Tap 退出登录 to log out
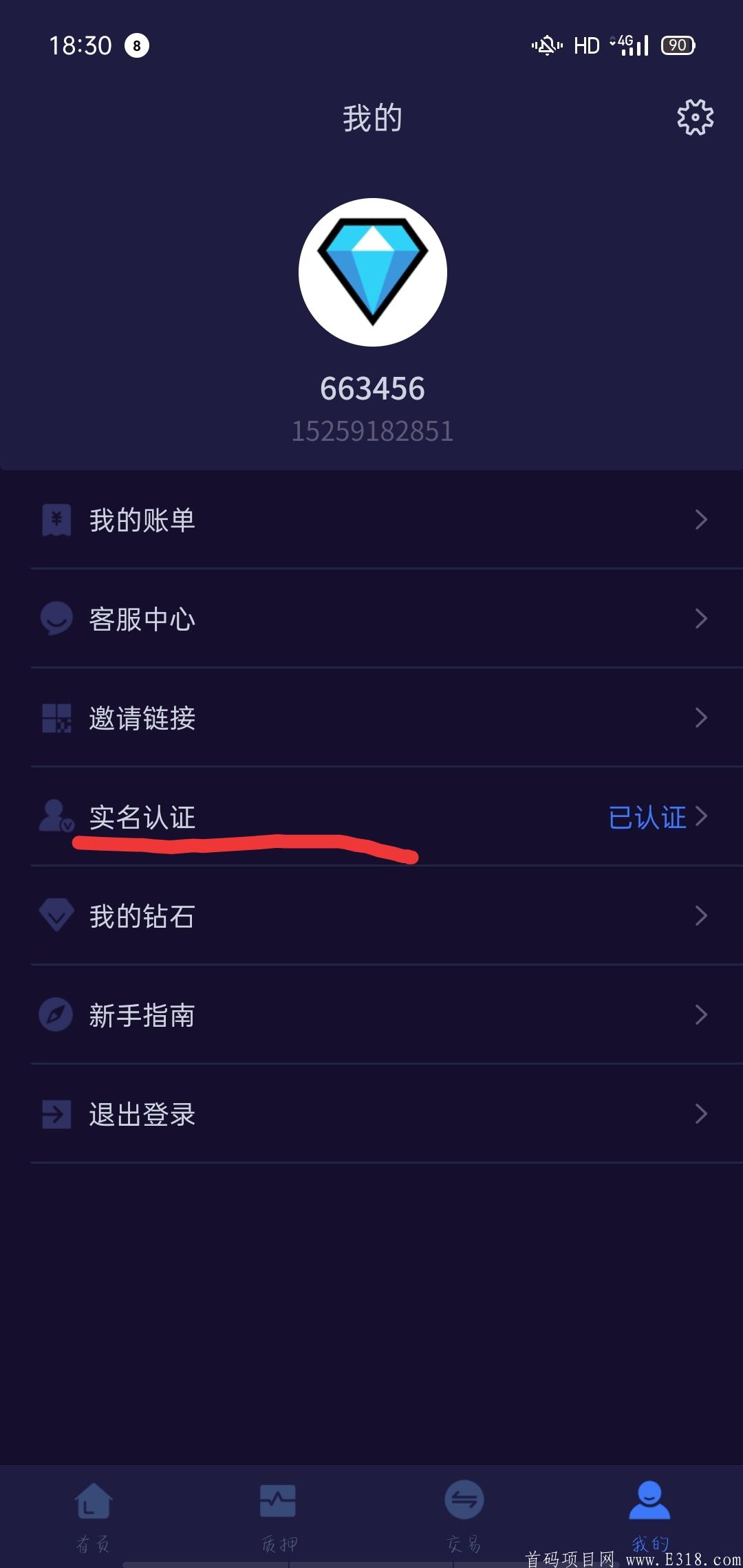The image size is (743, 1568). 141,1114
